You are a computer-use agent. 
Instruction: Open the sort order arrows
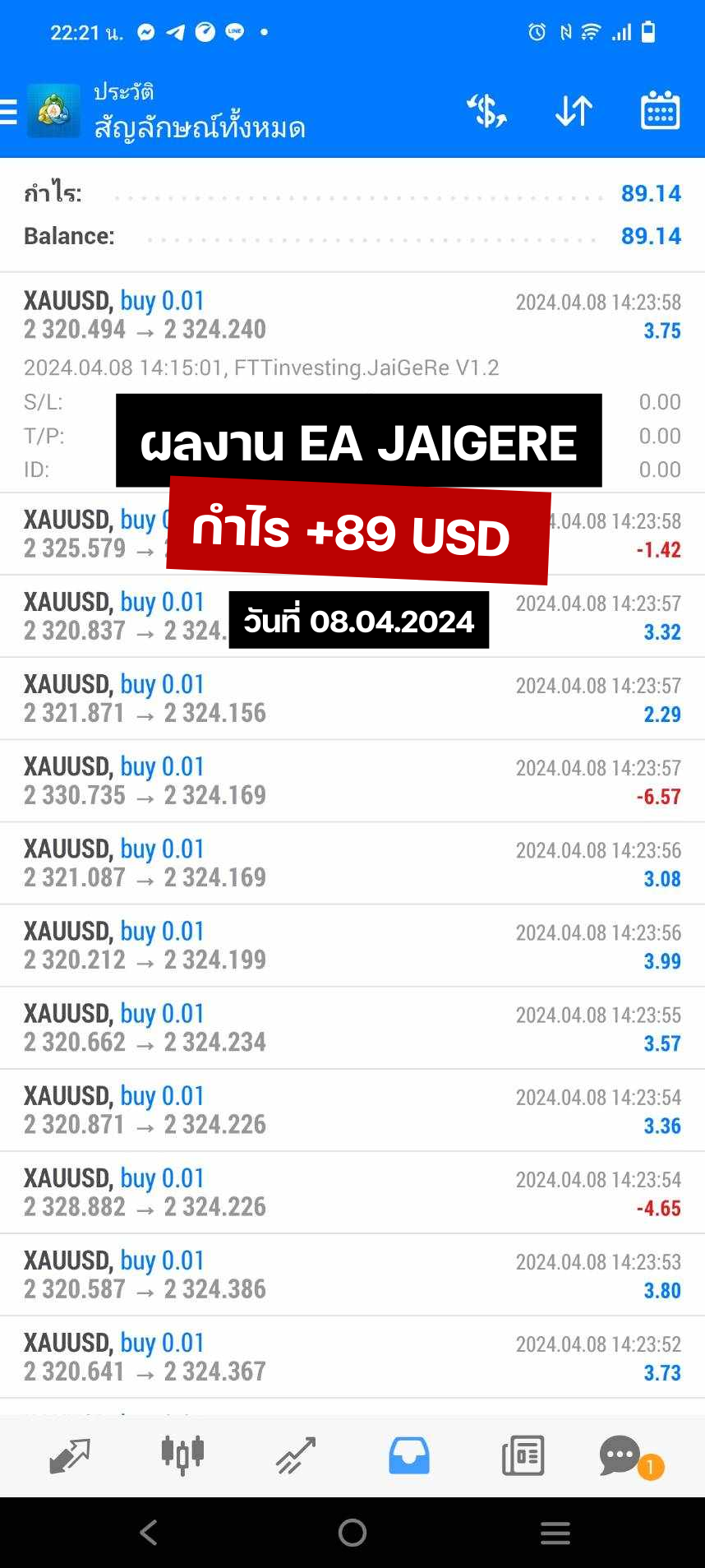574,111
